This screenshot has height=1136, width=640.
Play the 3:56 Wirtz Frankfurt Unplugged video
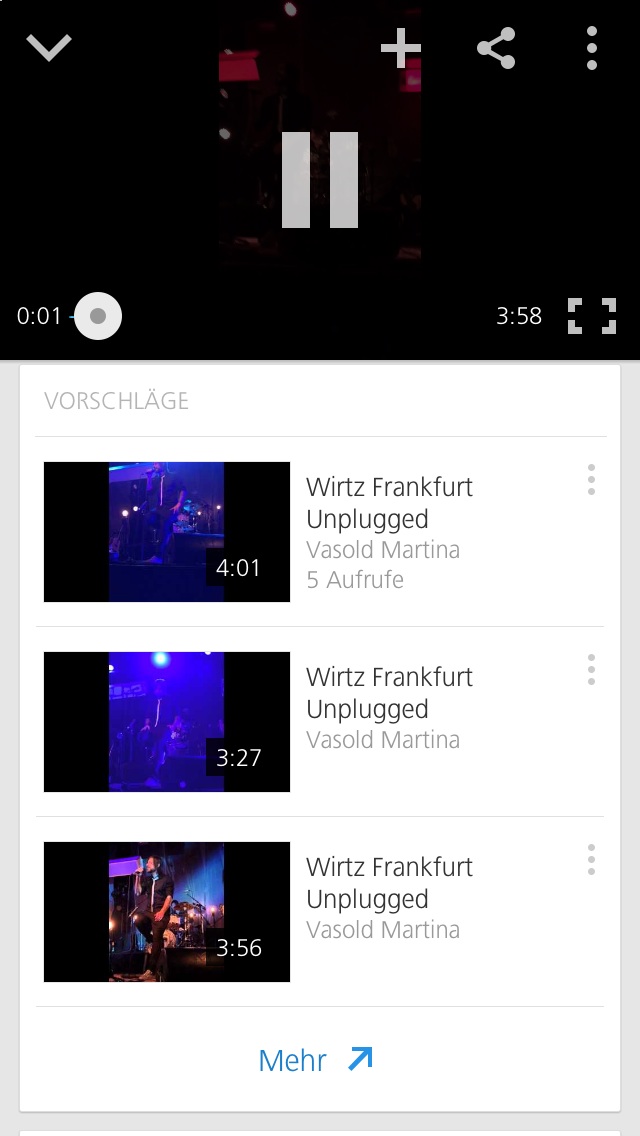coord(320,912)
